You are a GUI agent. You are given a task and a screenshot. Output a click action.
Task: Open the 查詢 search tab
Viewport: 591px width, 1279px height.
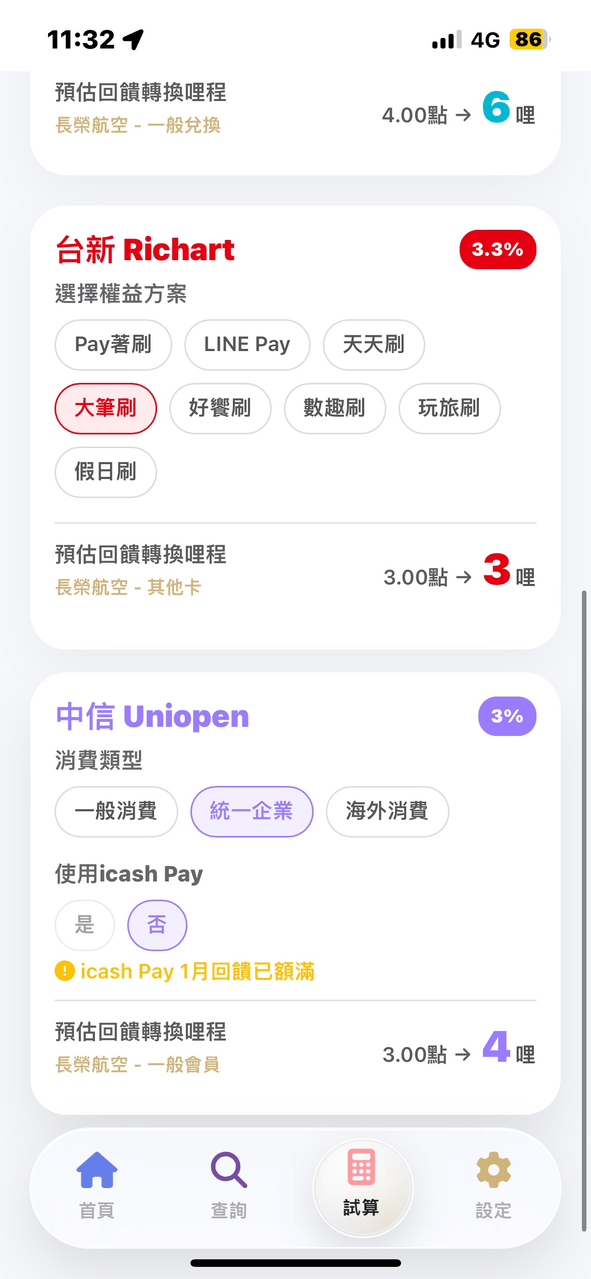pos(229,1186)
